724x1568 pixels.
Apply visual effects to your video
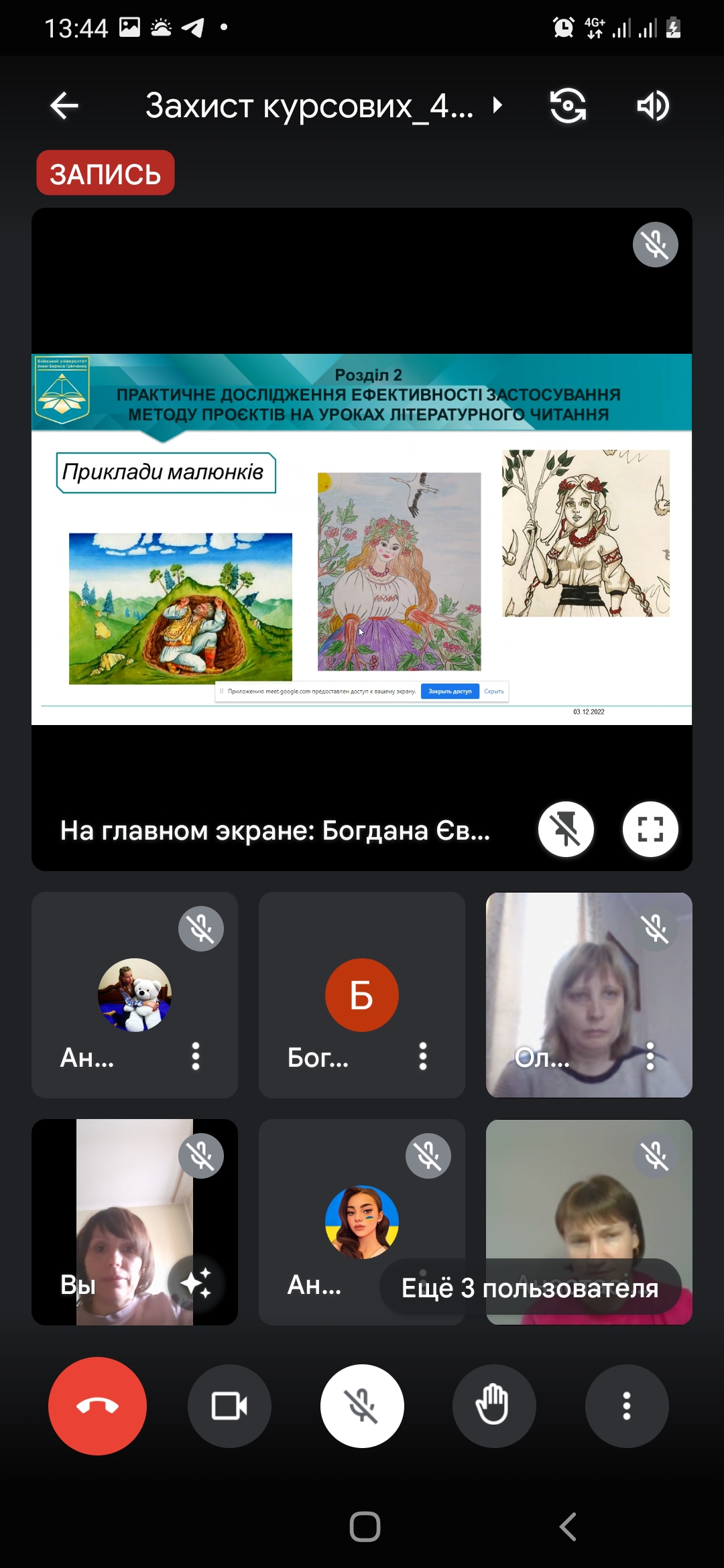(x=196, y=1283)
